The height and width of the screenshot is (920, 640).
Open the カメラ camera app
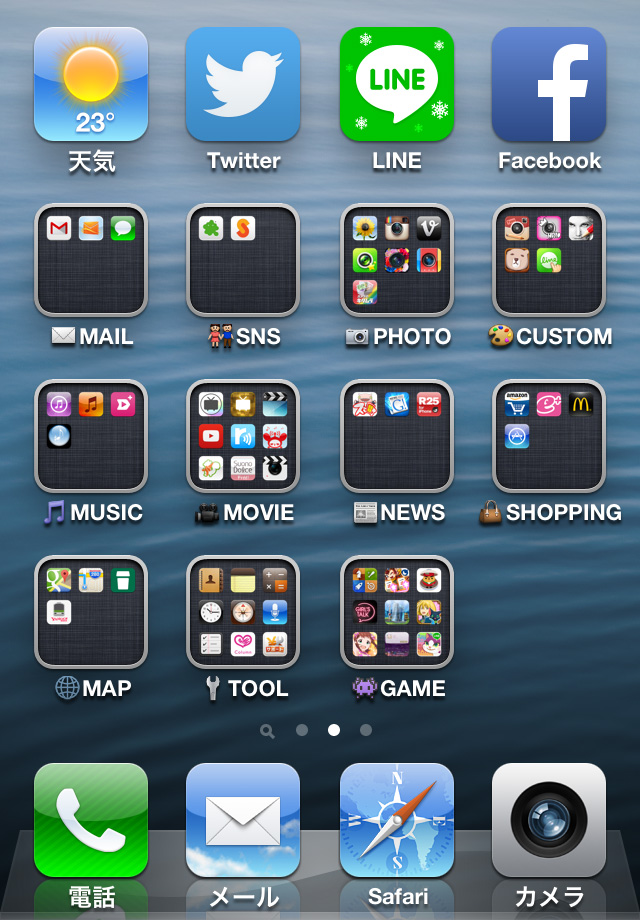tap(549, 821)
